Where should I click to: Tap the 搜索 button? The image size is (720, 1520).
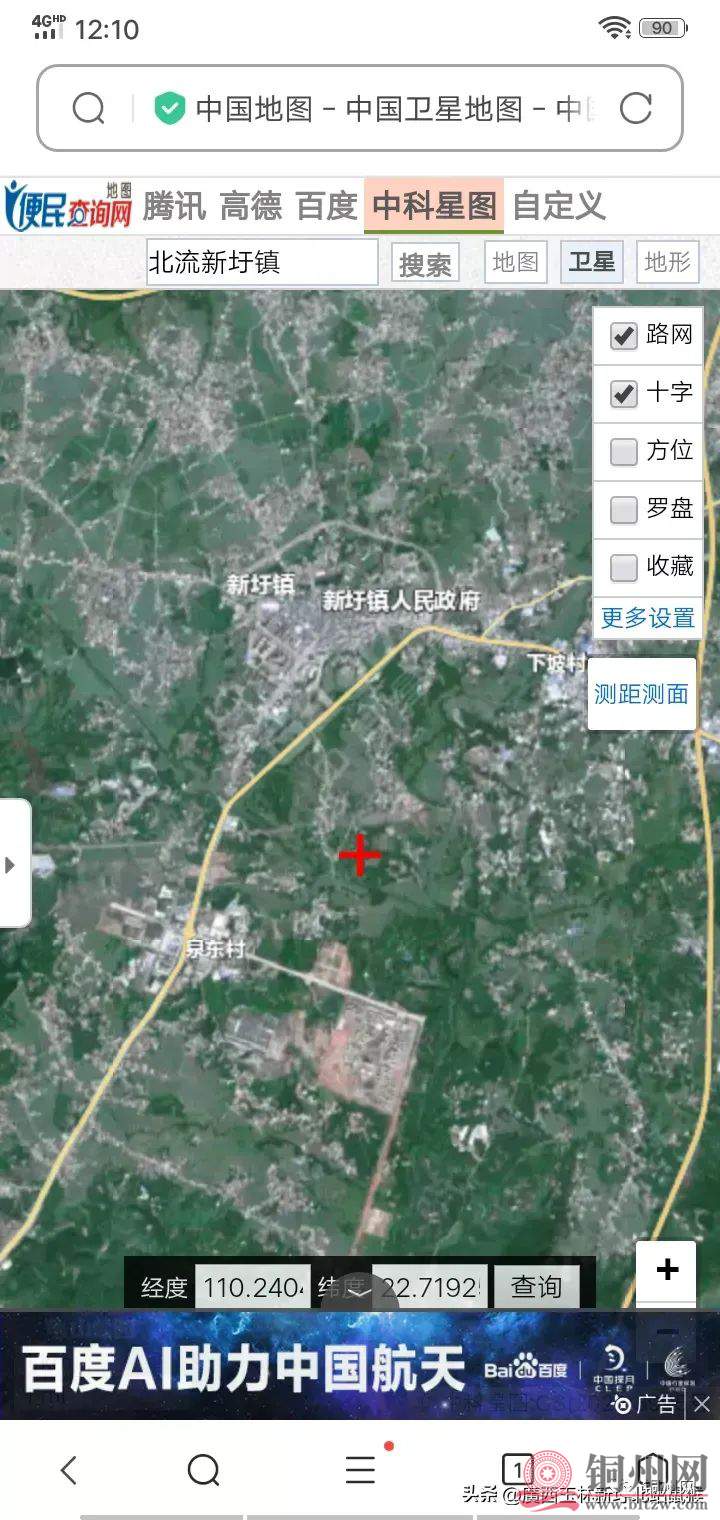(425, 264)
